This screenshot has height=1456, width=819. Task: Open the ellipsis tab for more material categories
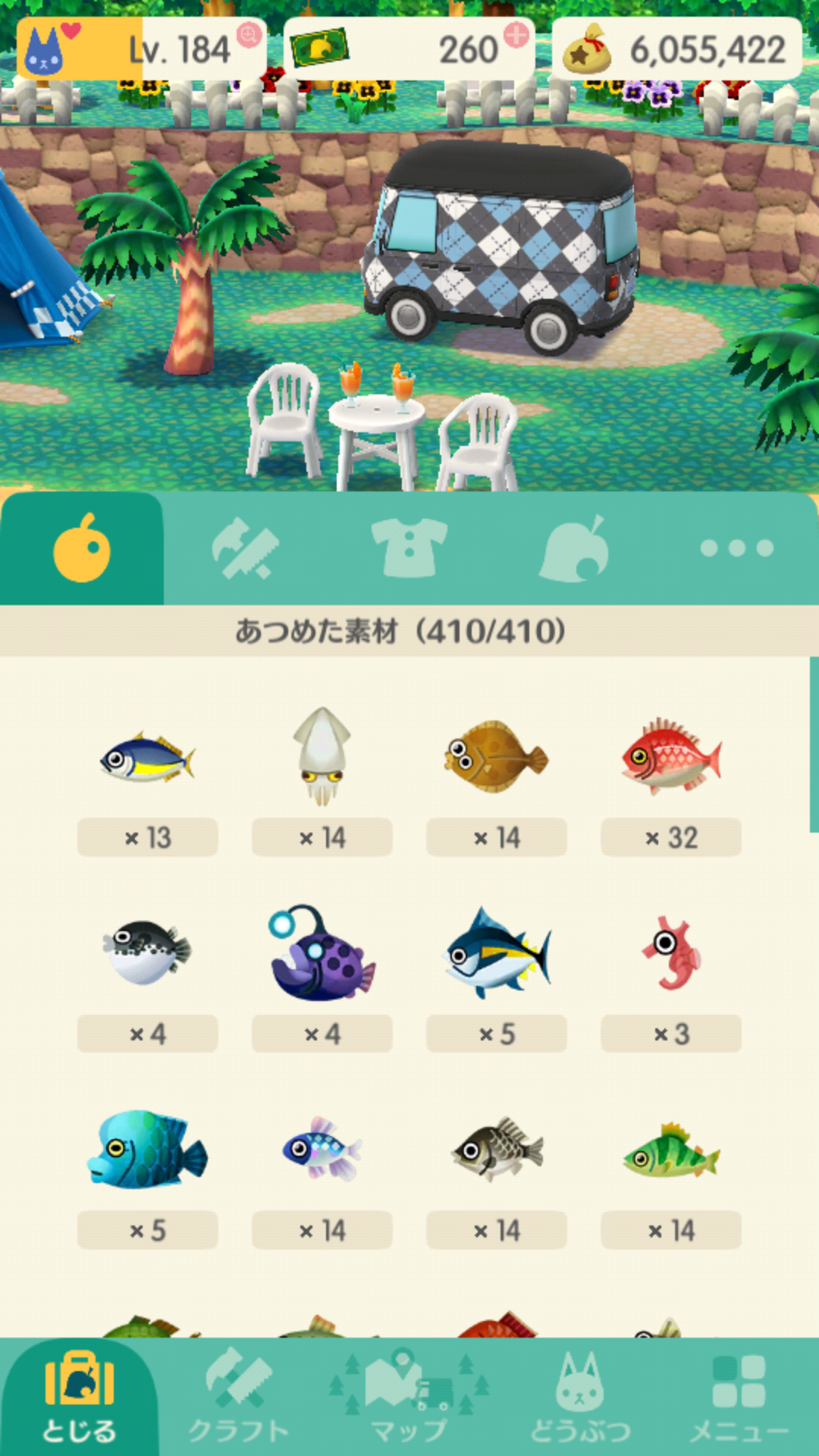tap(737, 550)
